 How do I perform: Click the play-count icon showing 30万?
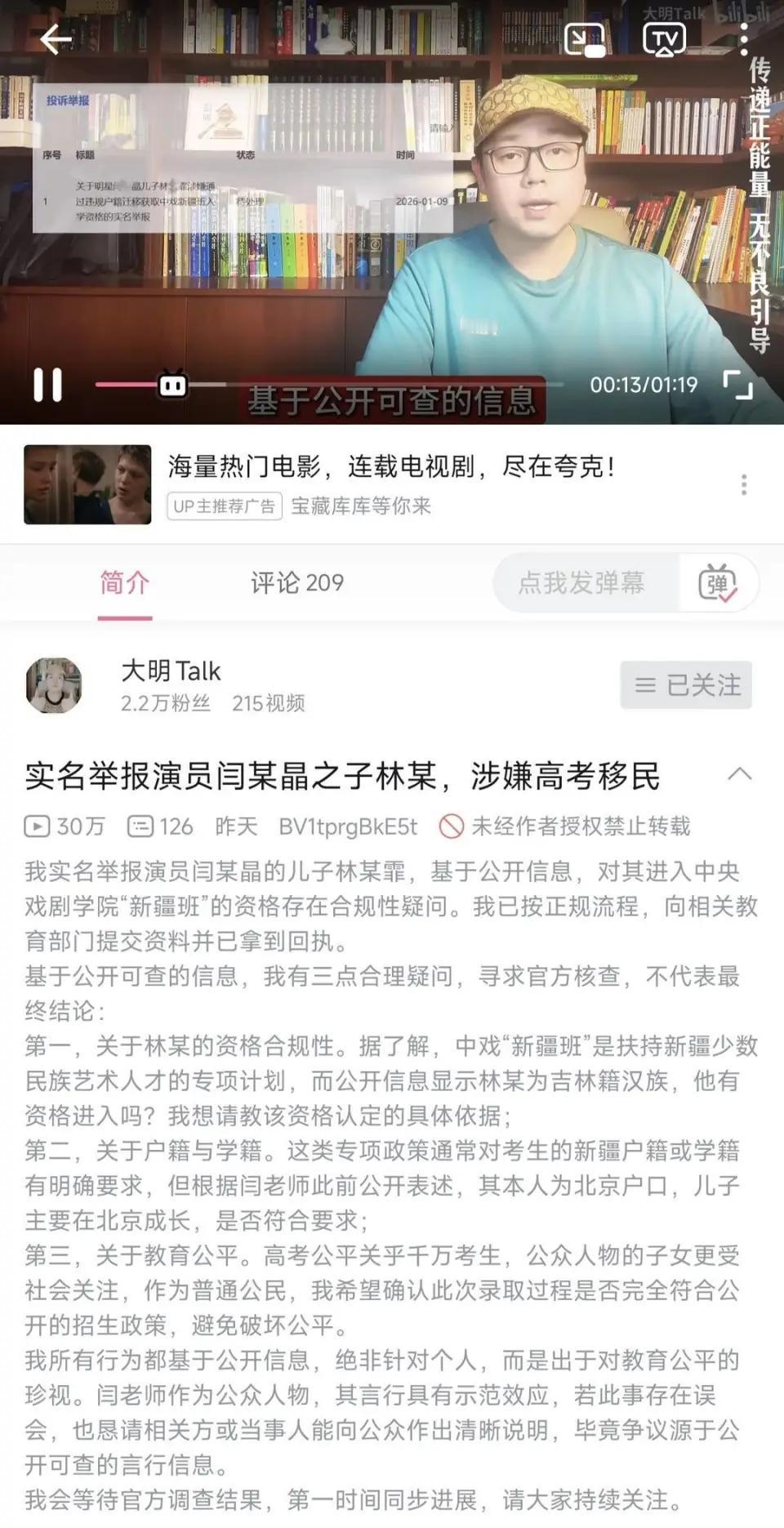click(38, 826)
